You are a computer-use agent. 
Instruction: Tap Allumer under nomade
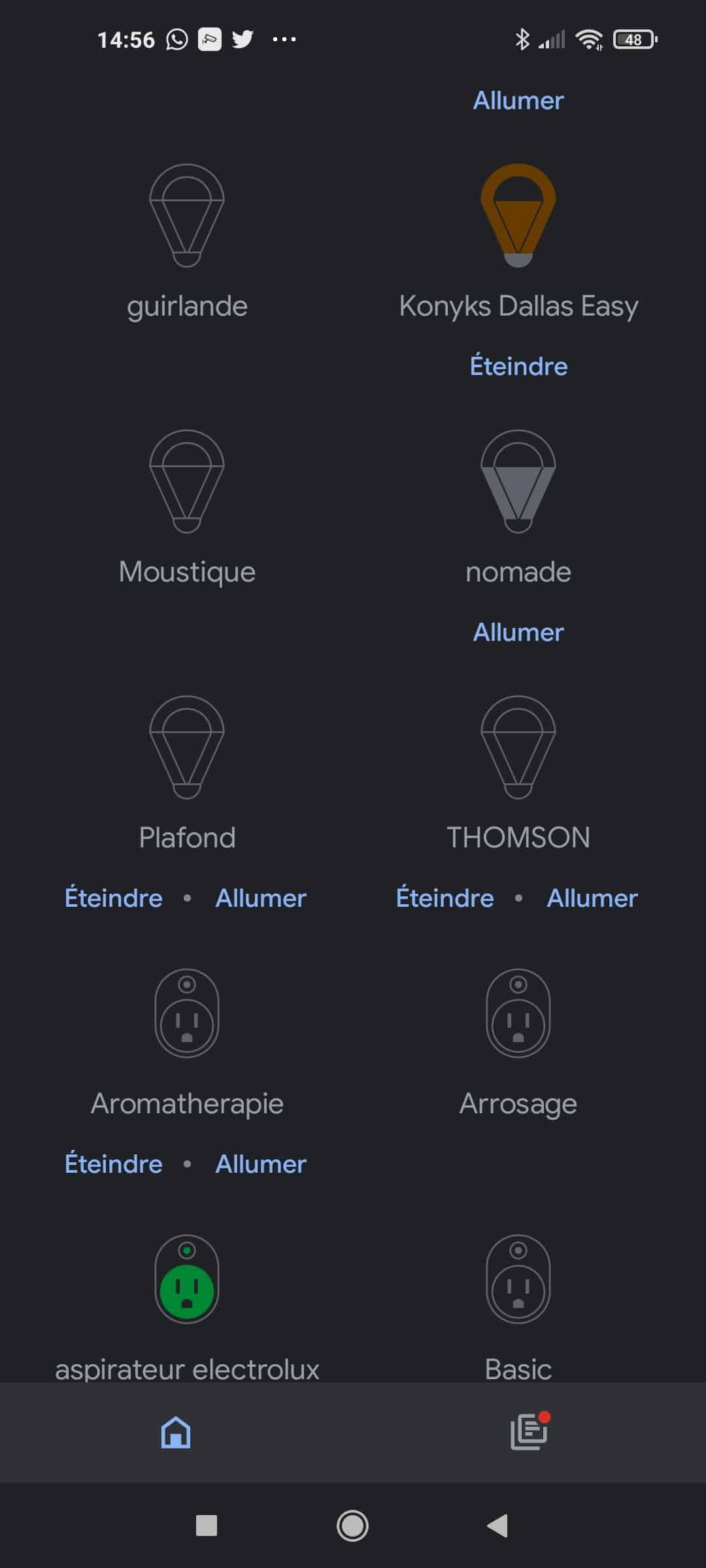pos(518,632)
